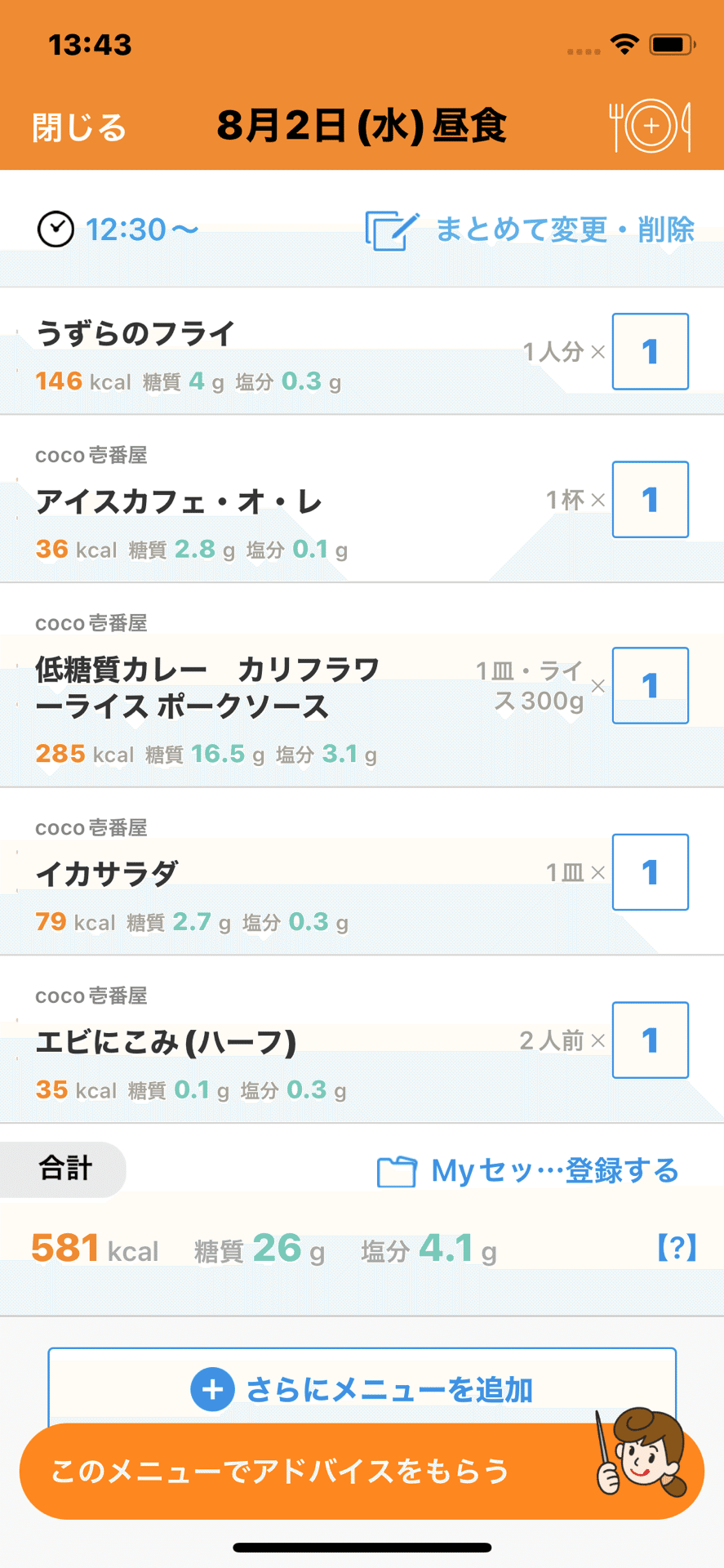The image size is (724, 1568).
Task: Edit quantity for エビにこみ(ハーフ)
Action: point(651,1040)
